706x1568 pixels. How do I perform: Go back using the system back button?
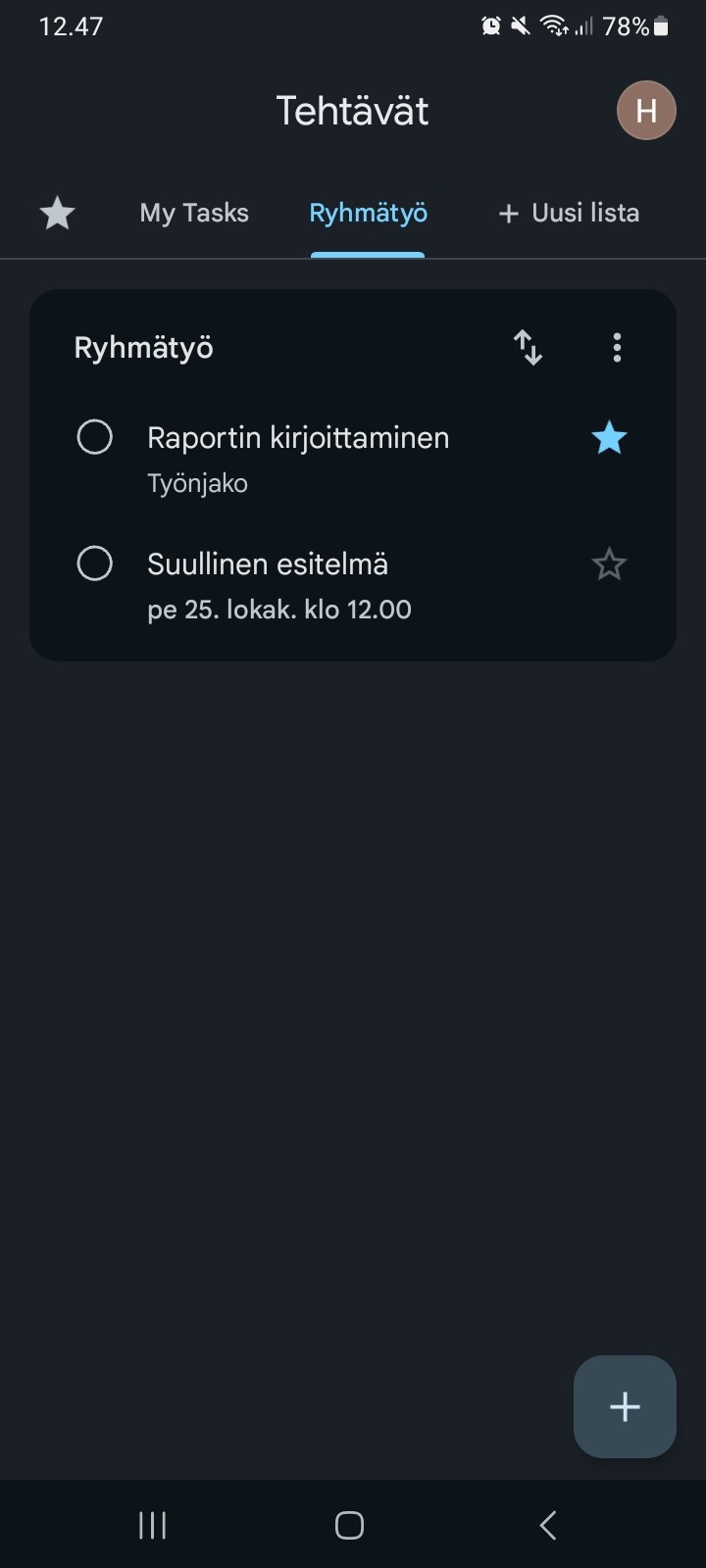(x=548, y=1525)
